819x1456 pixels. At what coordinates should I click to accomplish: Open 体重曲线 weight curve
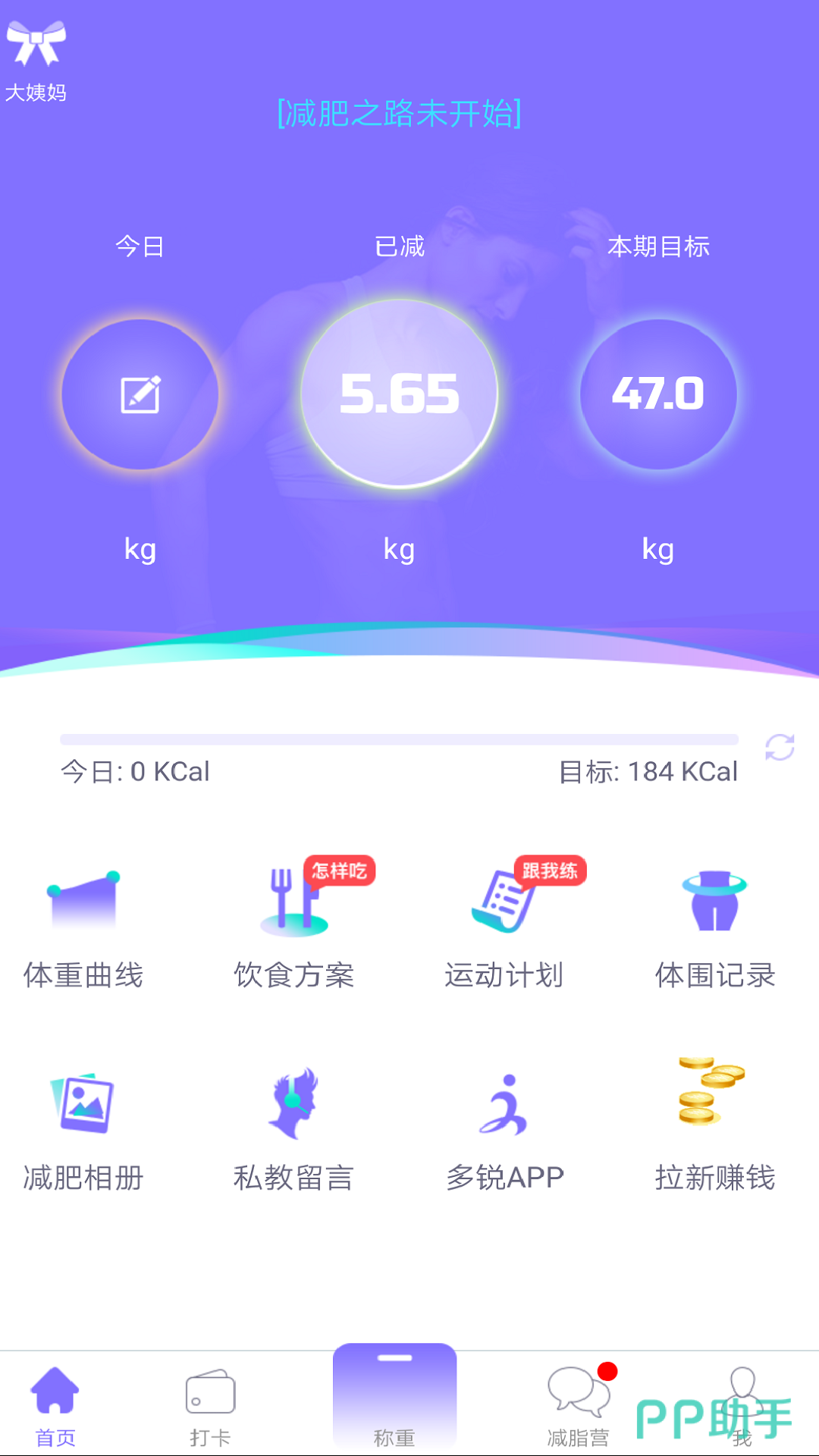(83, 929)
